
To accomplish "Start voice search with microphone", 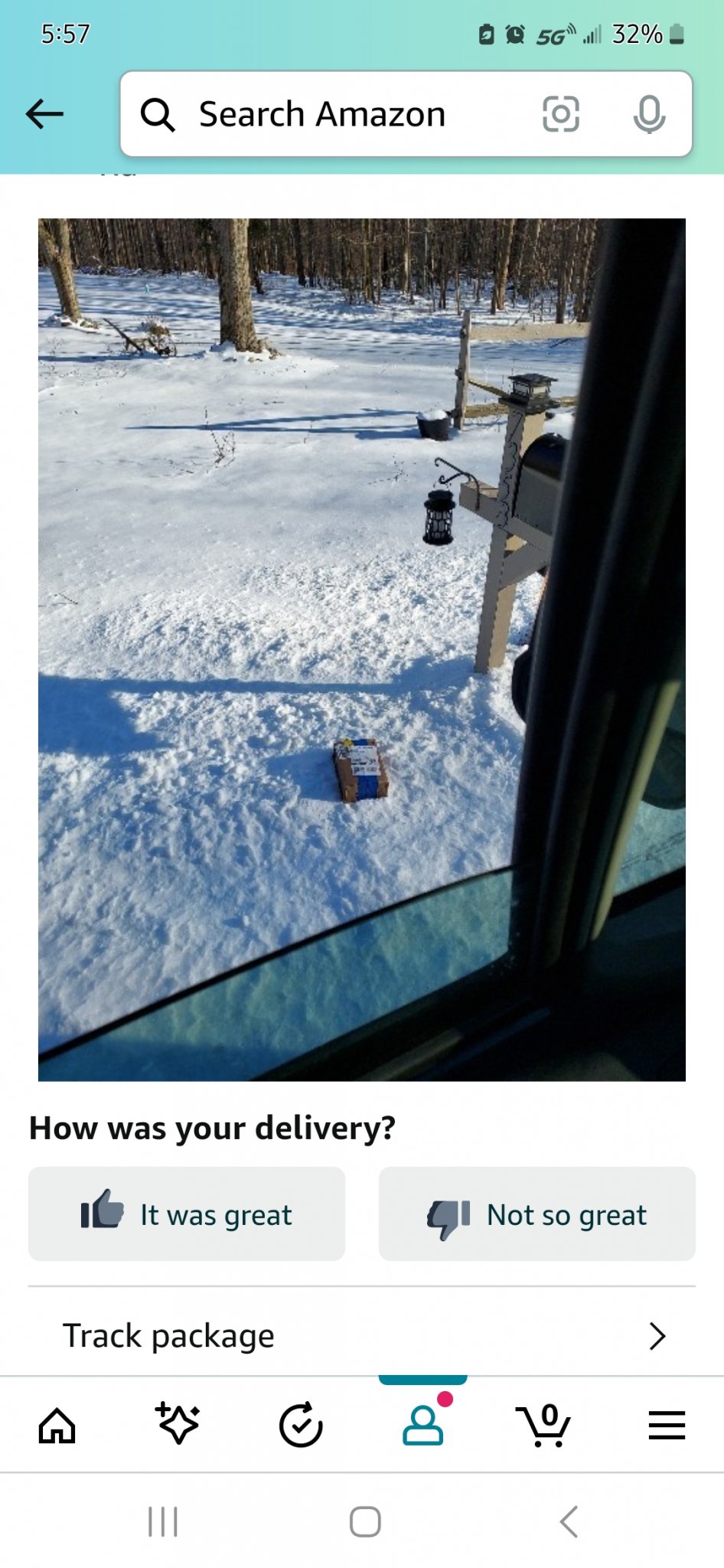I will tap(649, 115).
